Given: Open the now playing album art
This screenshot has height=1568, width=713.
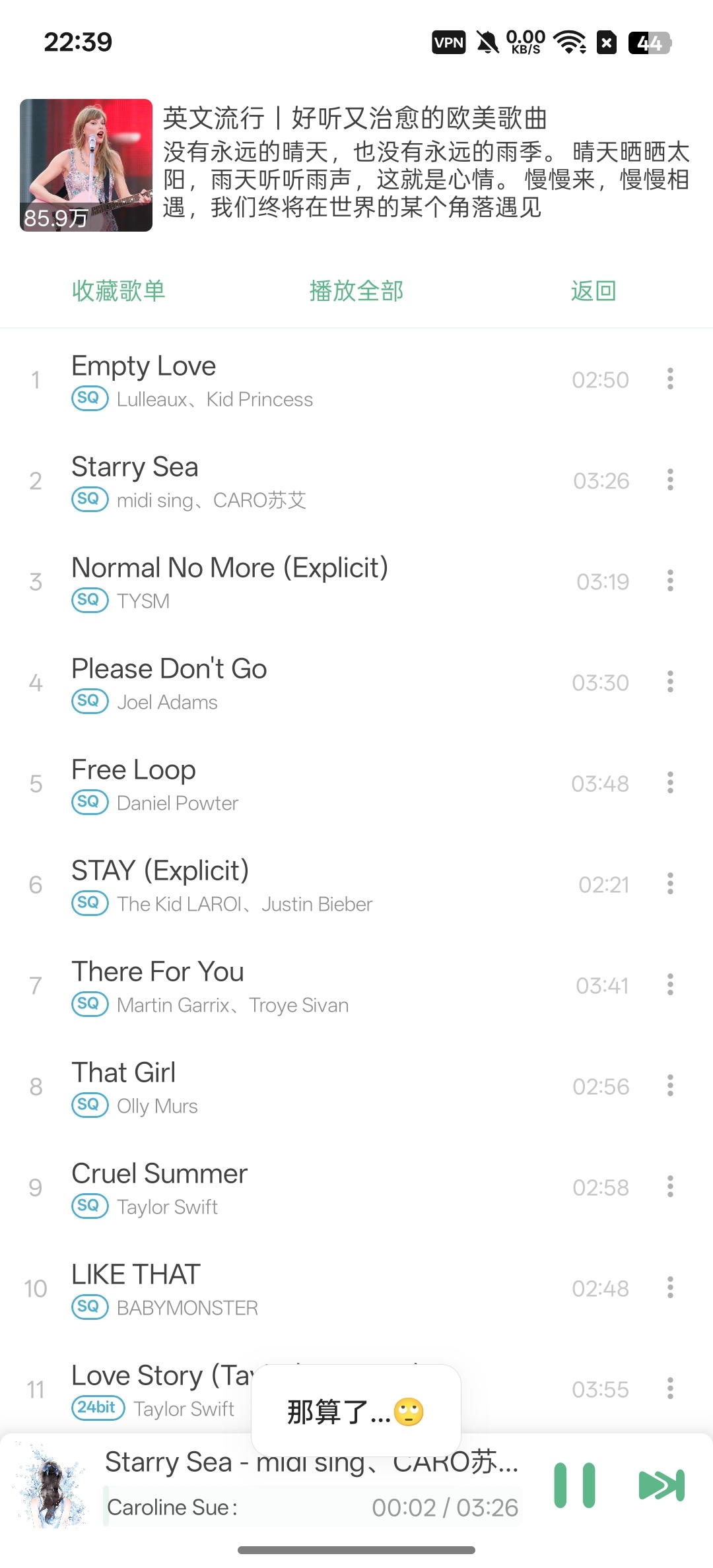Looking at the screenshot, I should point(53,1486).
